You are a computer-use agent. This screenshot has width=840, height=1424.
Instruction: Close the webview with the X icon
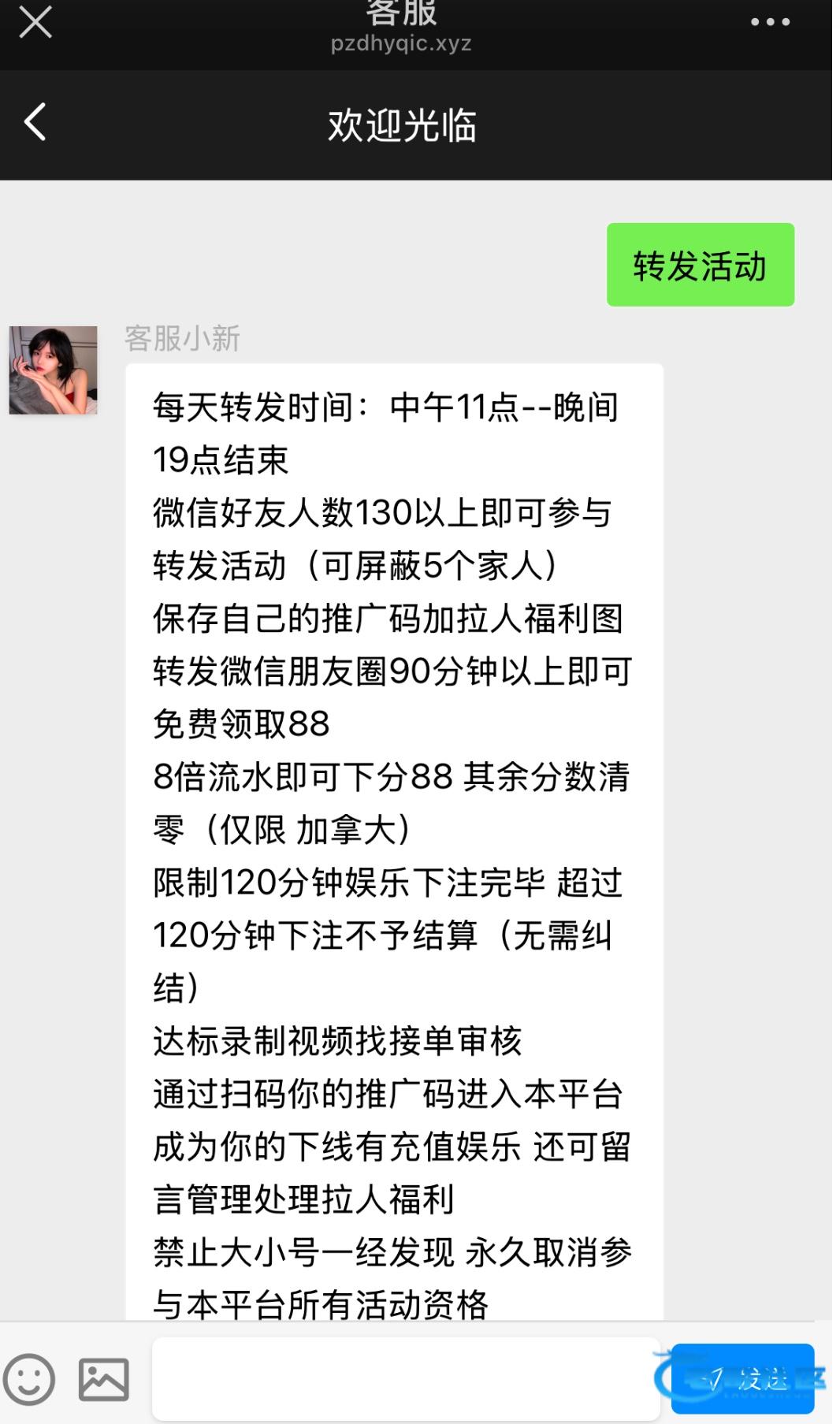(x=35, y=22)
